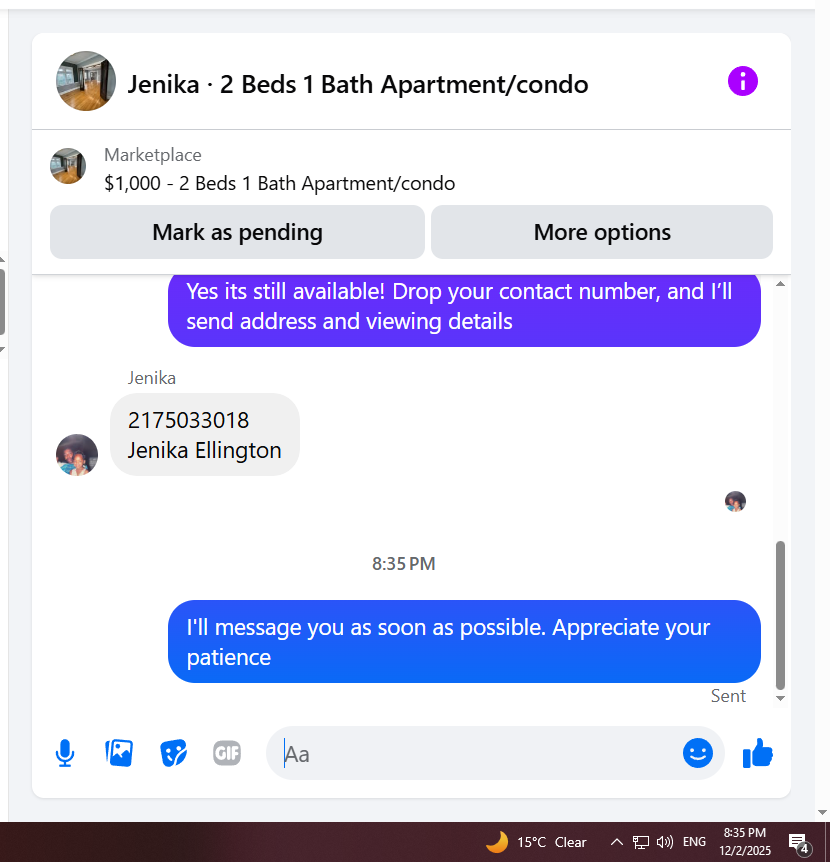Image resolution: width=830 pixels, height=862 pixels.
Task: Attach a photo from the gallery
Action: coord(119,753)
